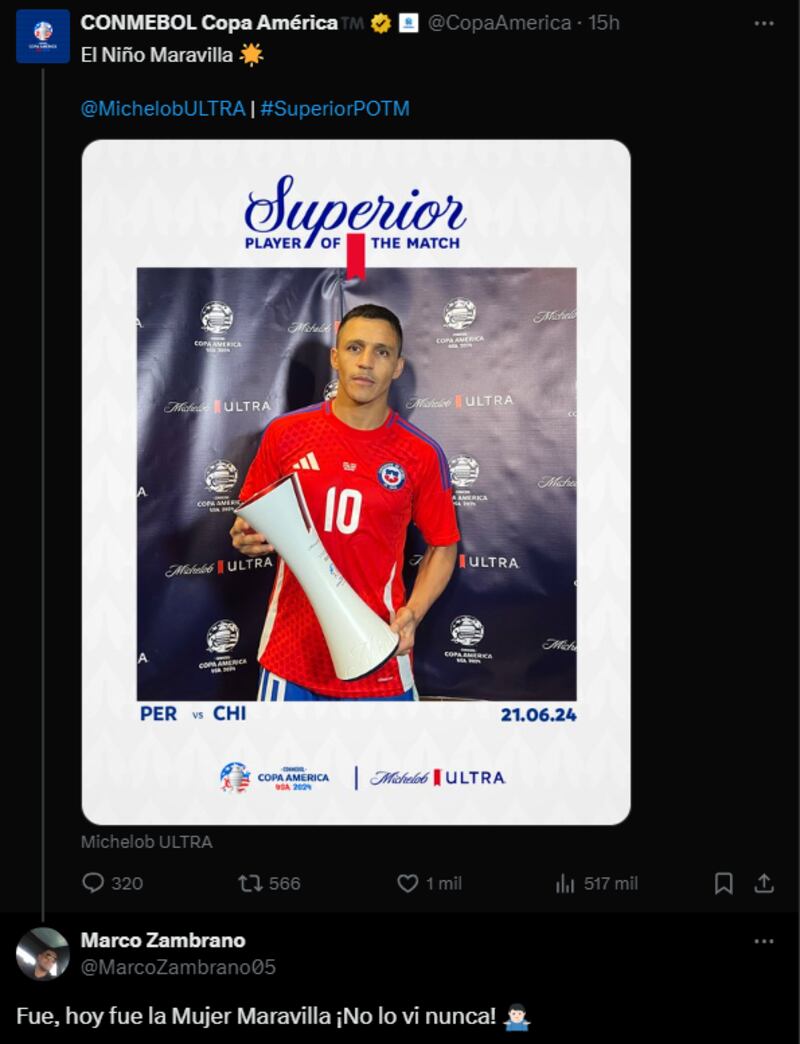Viewport: 800px width, 1044px height.
Task: Open the @MichelobULTRA mention link
Action: 162,109
